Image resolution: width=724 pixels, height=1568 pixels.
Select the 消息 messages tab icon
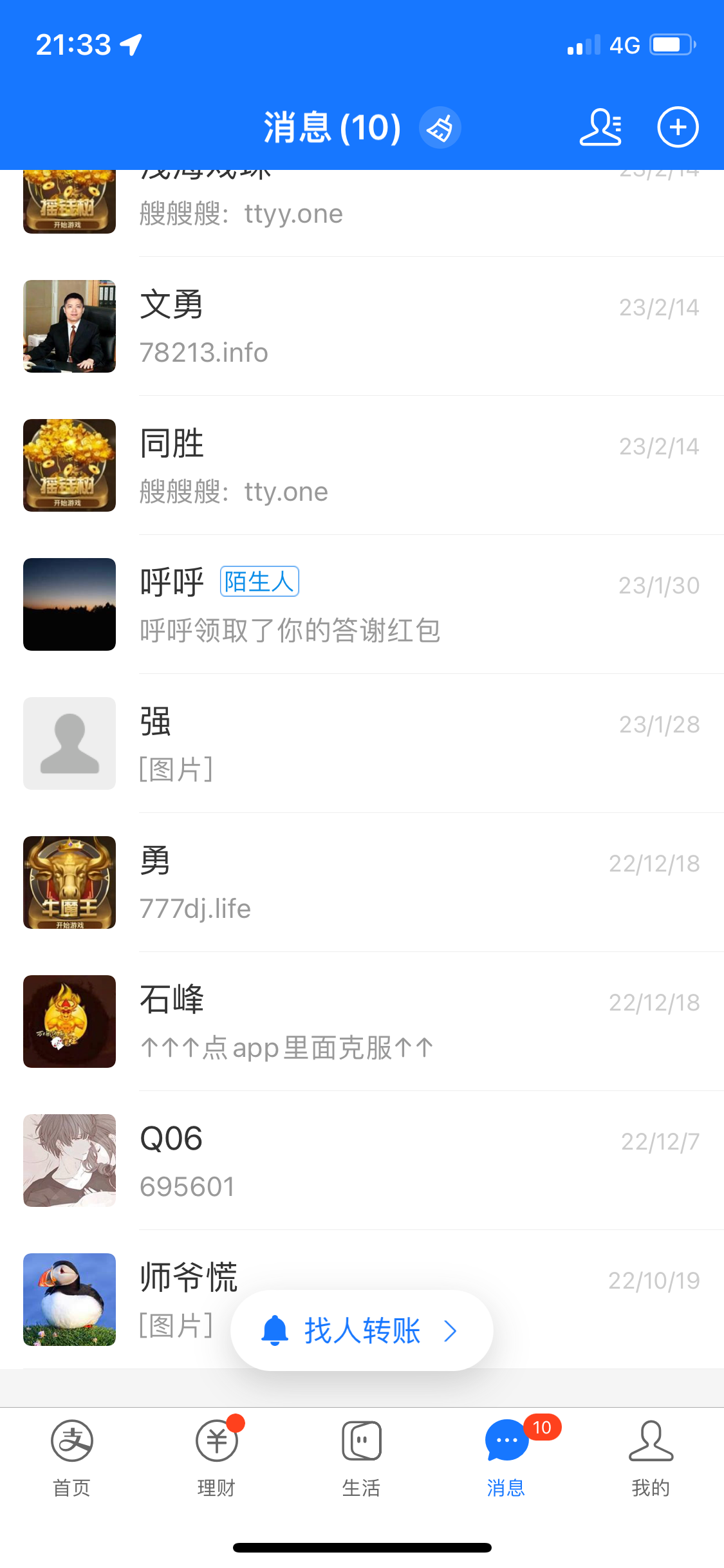506,1440
